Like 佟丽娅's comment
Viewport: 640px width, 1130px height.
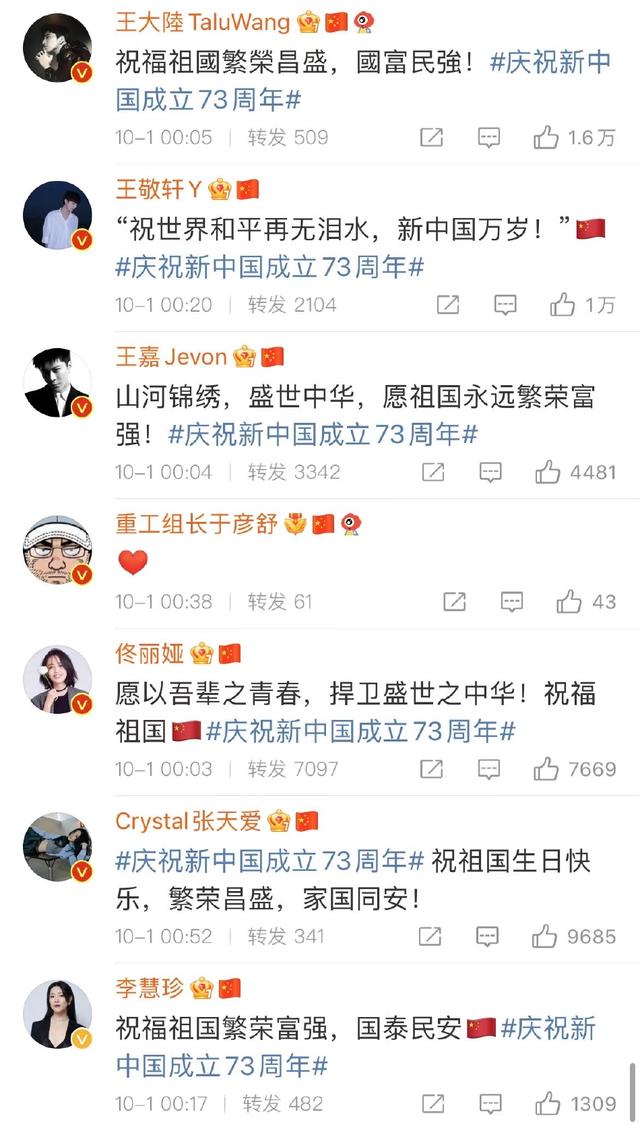tap(547, 769)
